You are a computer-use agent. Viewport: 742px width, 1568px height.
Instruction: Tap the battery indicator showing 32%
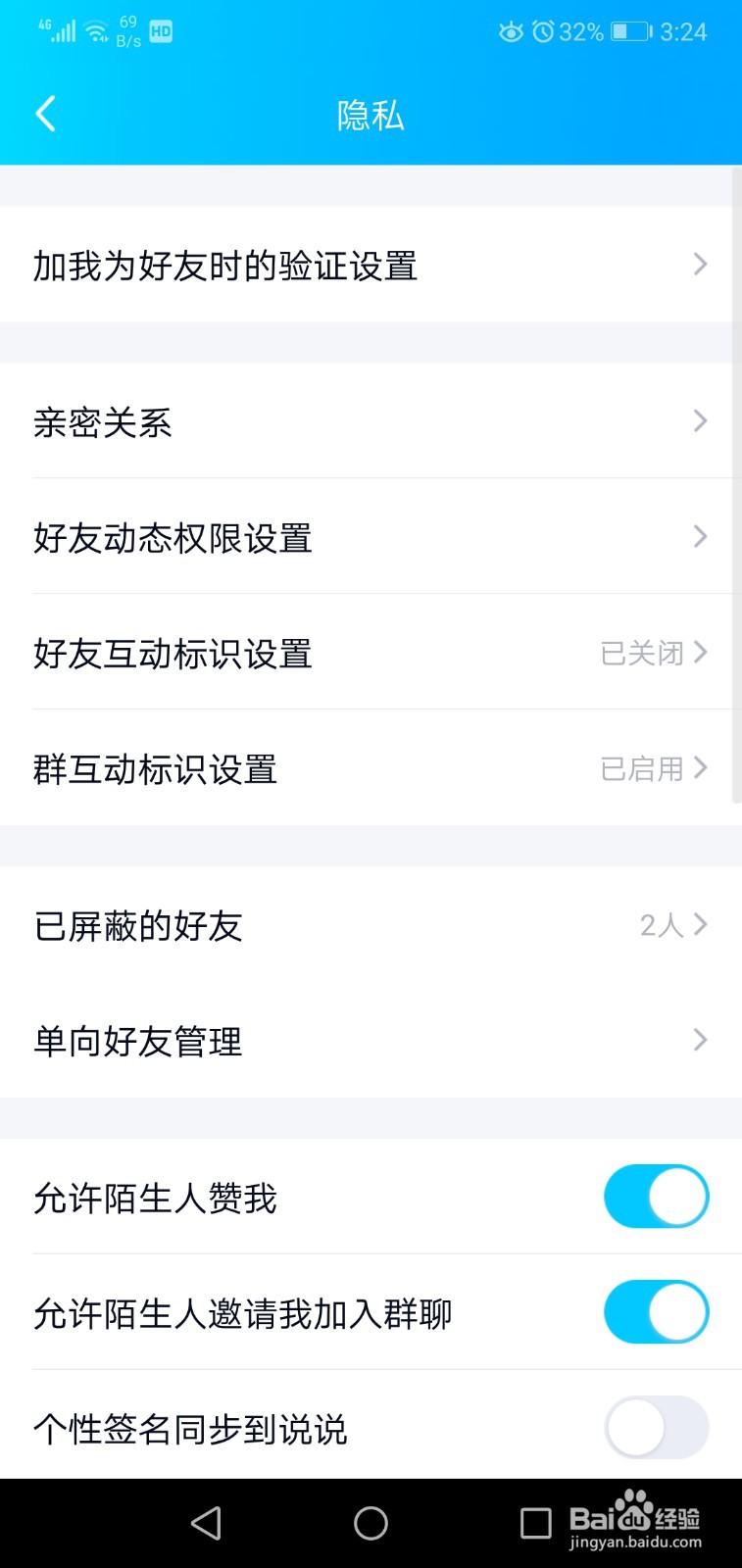click(x=628, y=32)
